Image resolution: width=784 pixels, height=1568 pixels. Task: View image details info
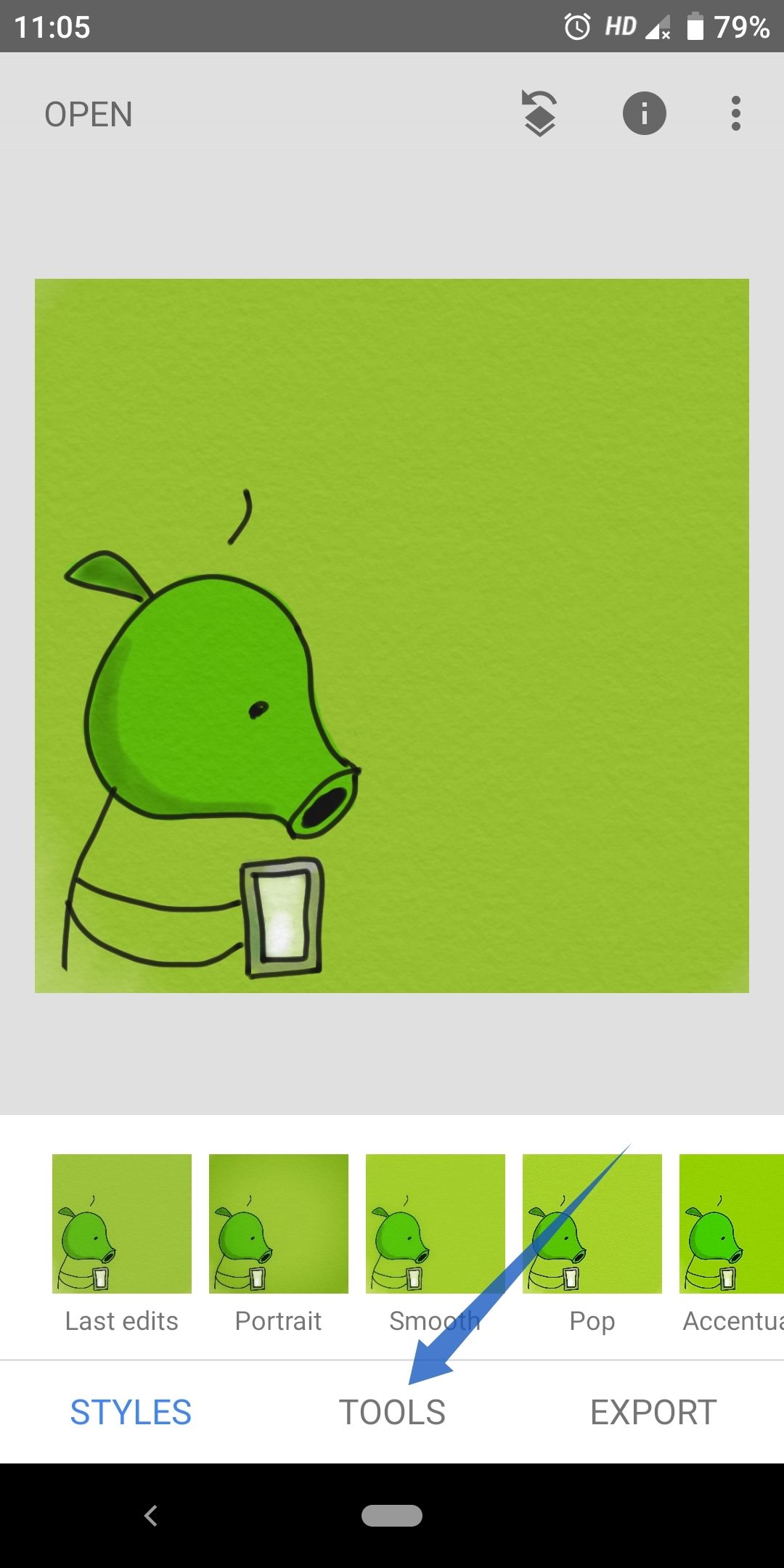[644, 114]
